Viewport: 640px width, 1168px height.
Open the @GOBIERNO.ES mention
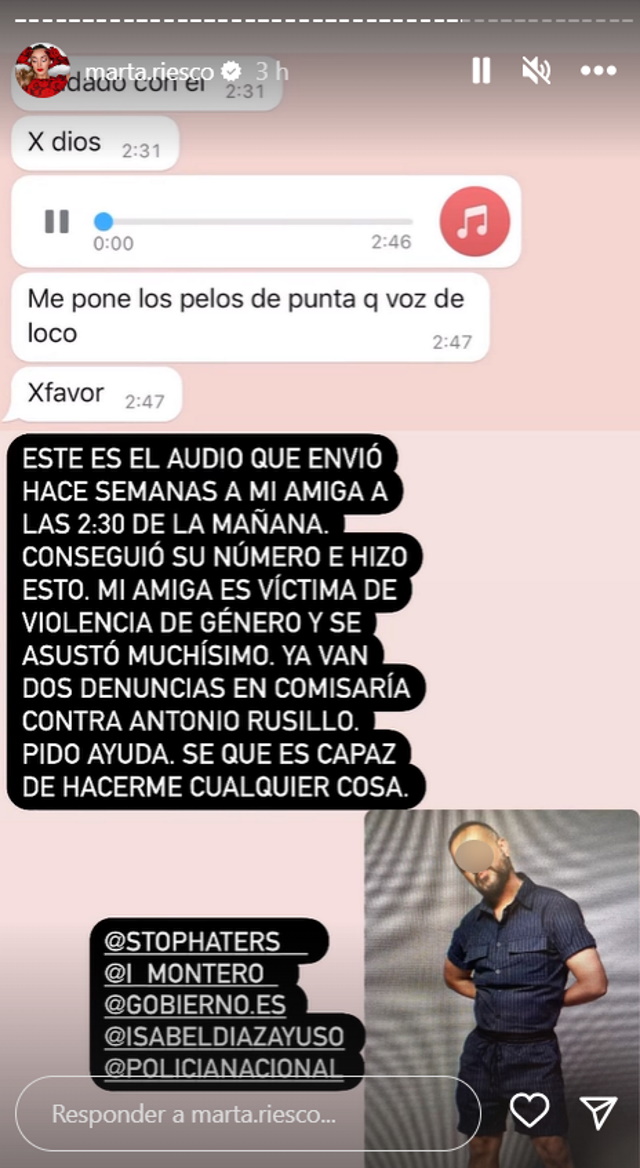[x=194, y=1004]
